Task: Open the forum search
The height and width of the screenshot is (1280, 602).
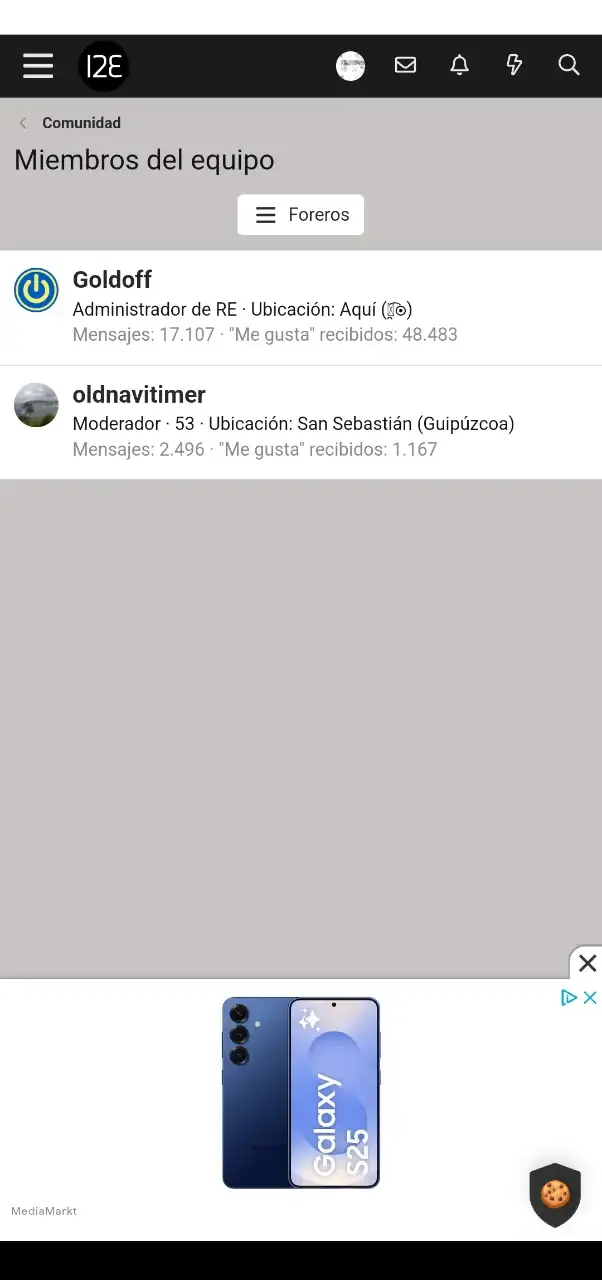Action: coord(568,66)
